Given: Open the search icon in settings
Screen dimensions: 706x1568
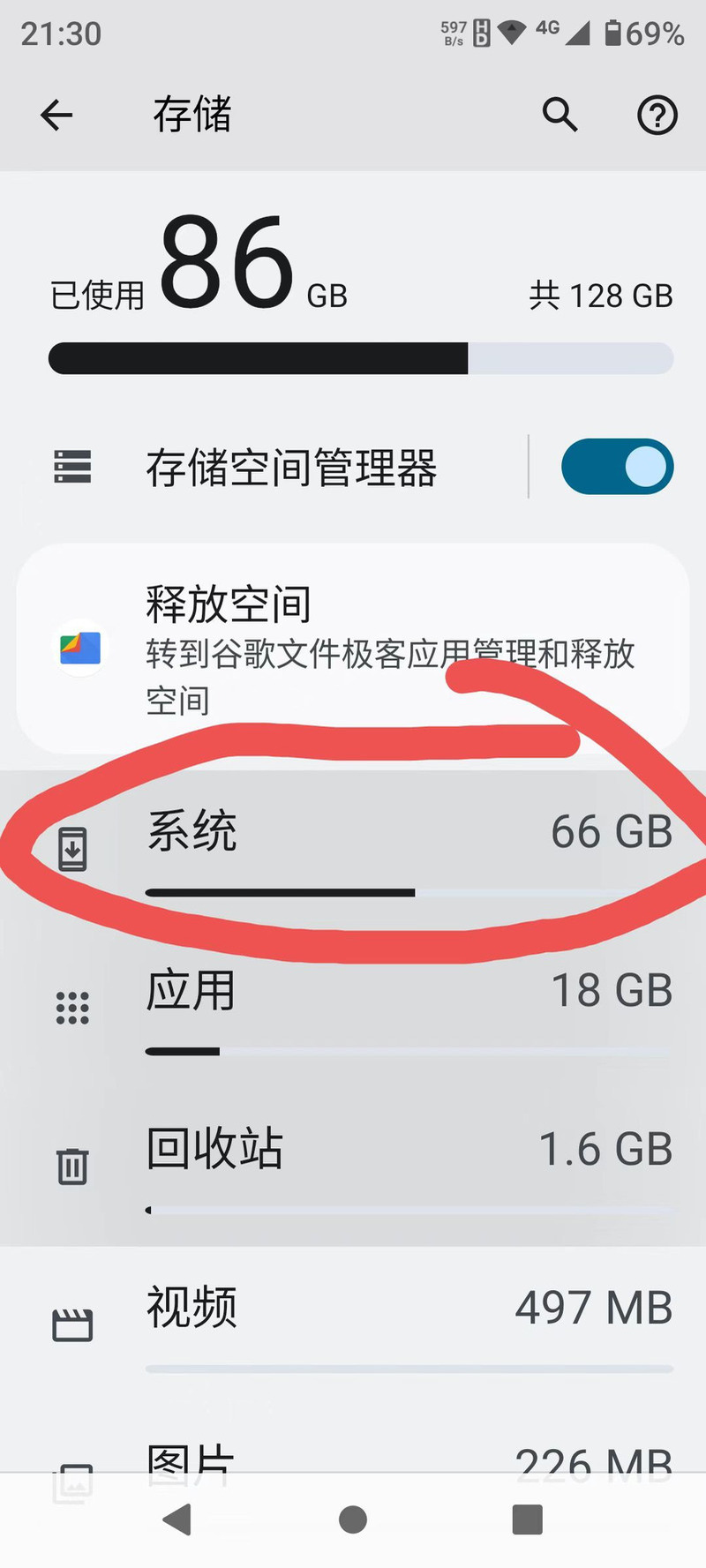Looking at the screenshot, I should [x=560, y=115].
